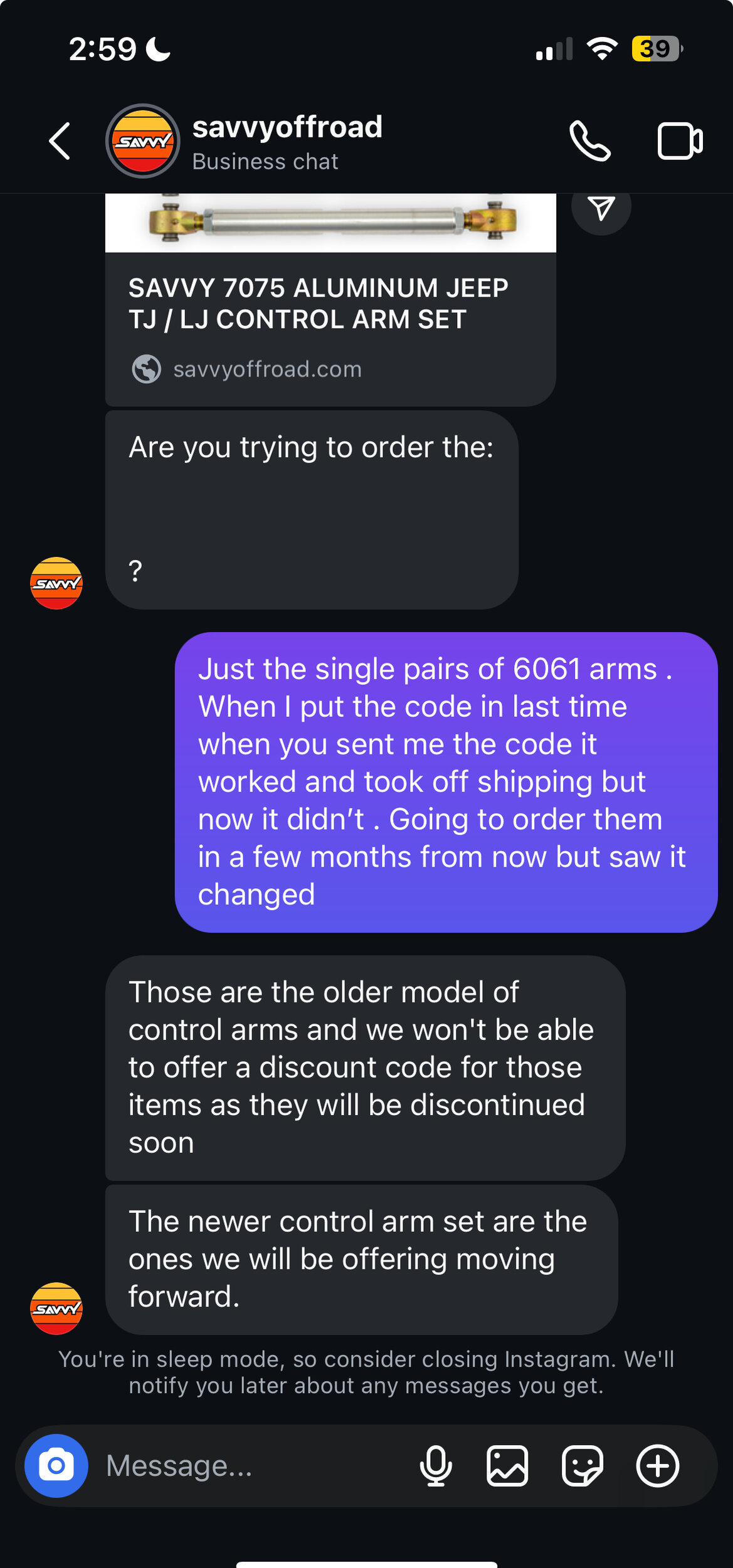Start a video call with savvyoffroad
The image size is (733, 1568).
(x=680, y=141)
